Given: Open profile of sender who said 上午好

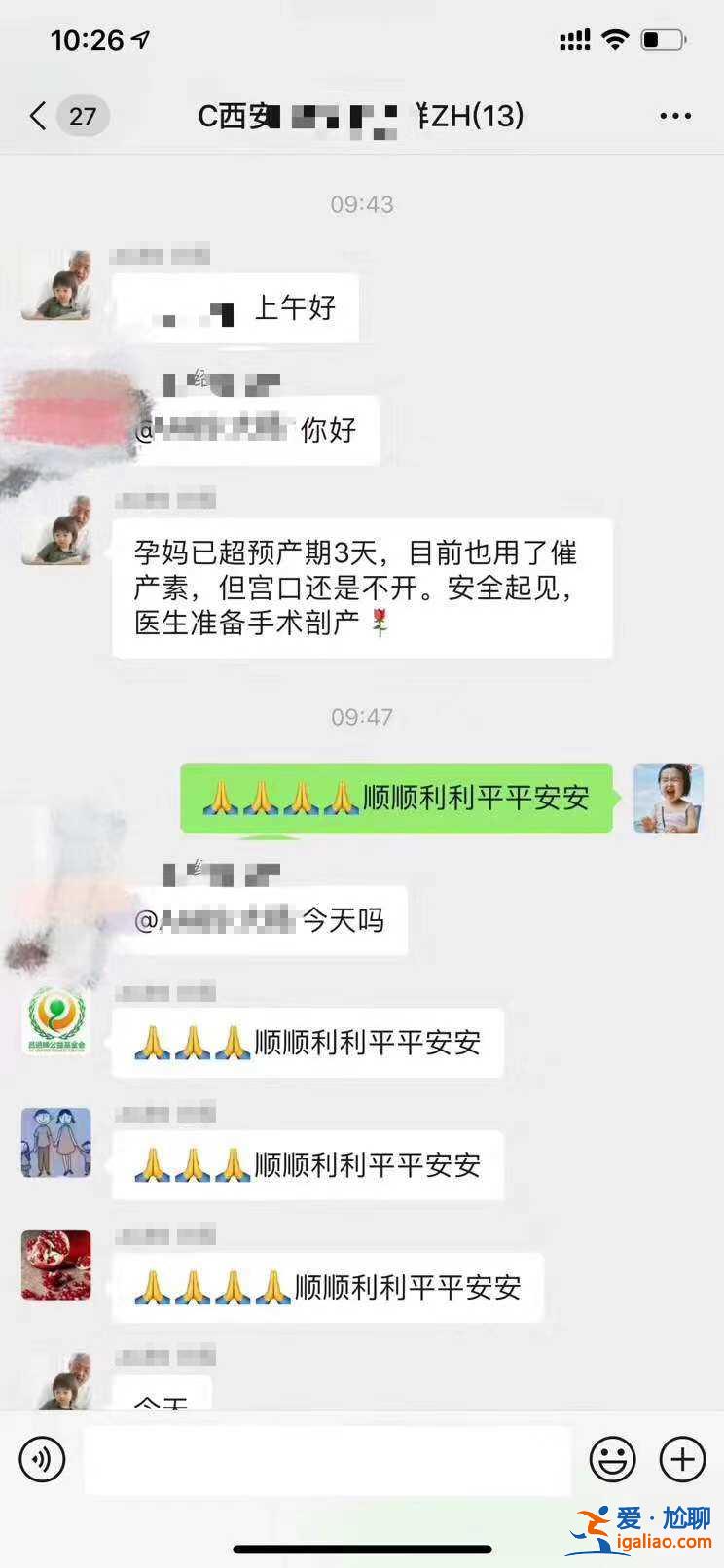Looking at the screenshot, I should click(56, 286).
